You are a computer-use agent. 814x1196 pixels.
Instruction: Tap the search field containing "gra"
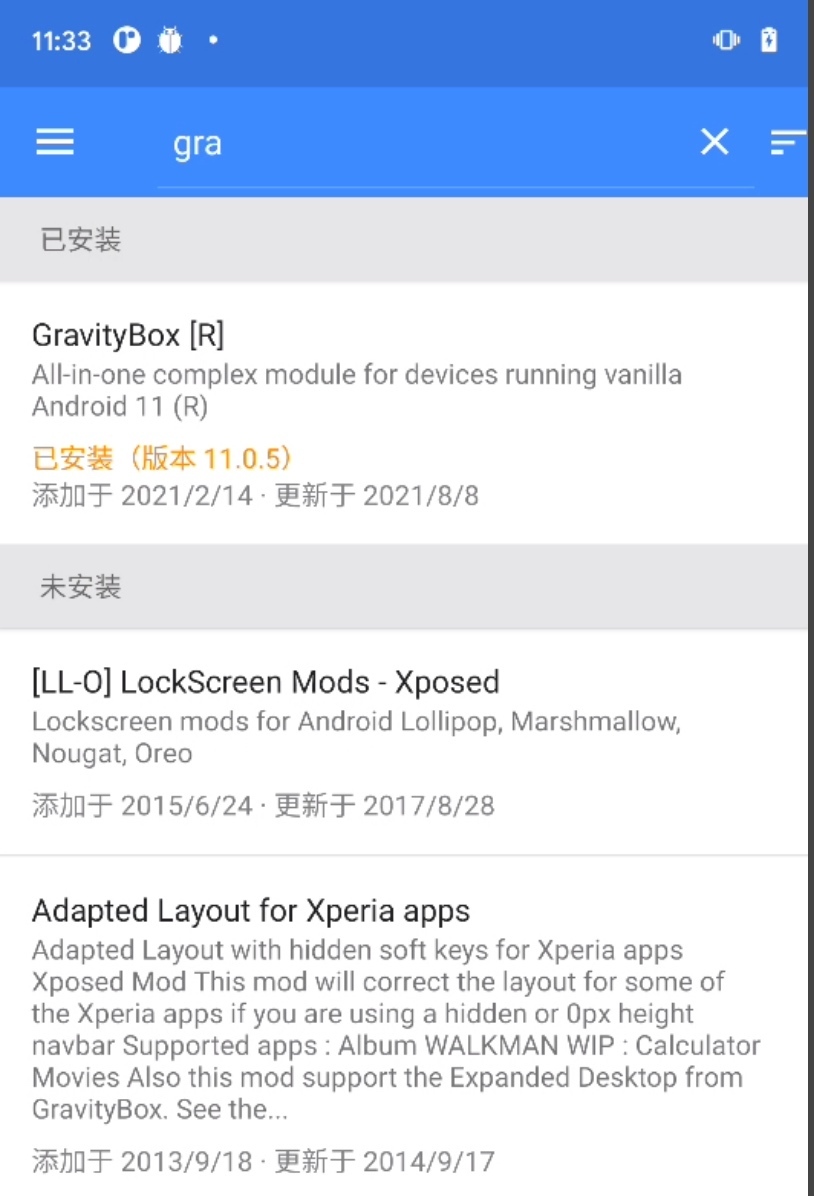(420, 144)
